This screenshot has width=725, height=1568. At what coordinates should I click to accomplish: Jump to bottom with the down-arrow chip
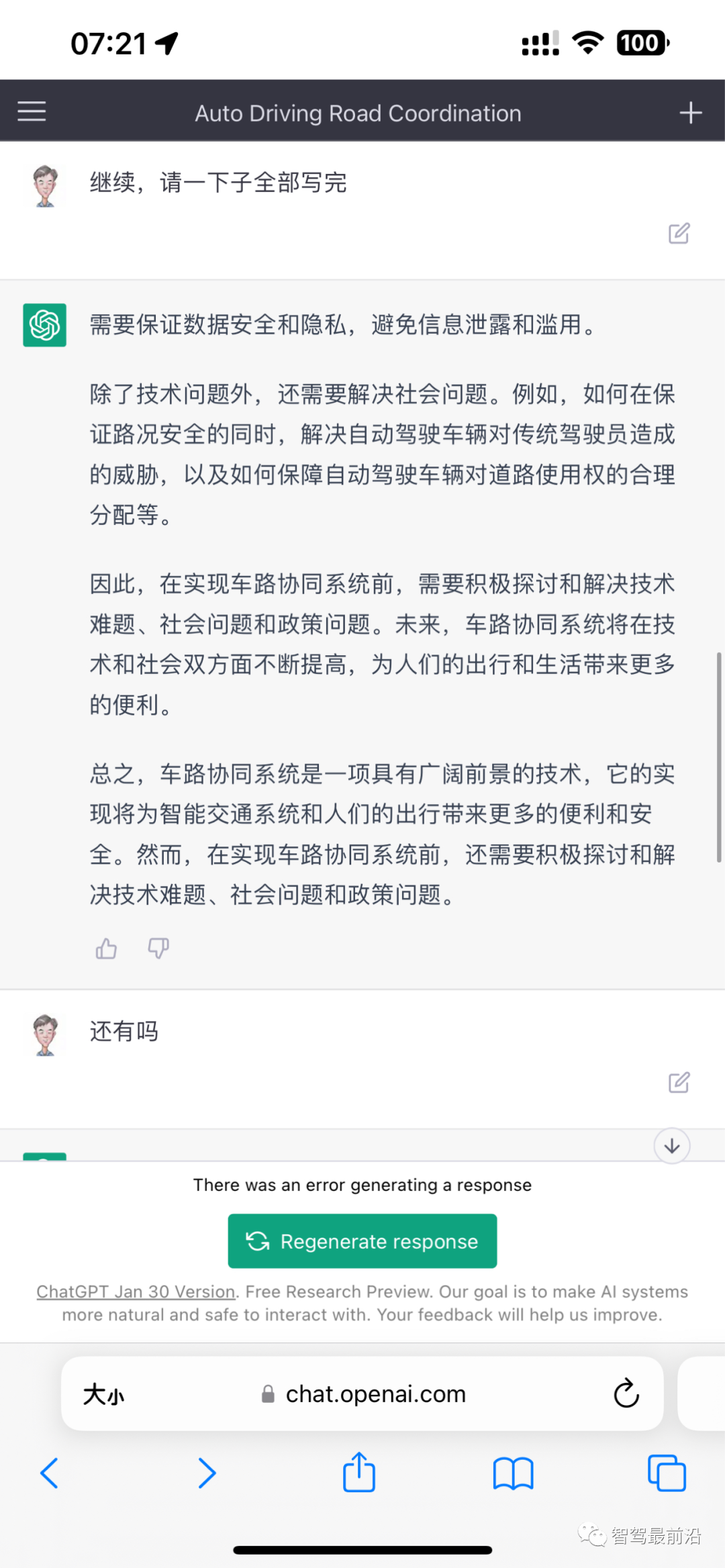[671, 1146]
